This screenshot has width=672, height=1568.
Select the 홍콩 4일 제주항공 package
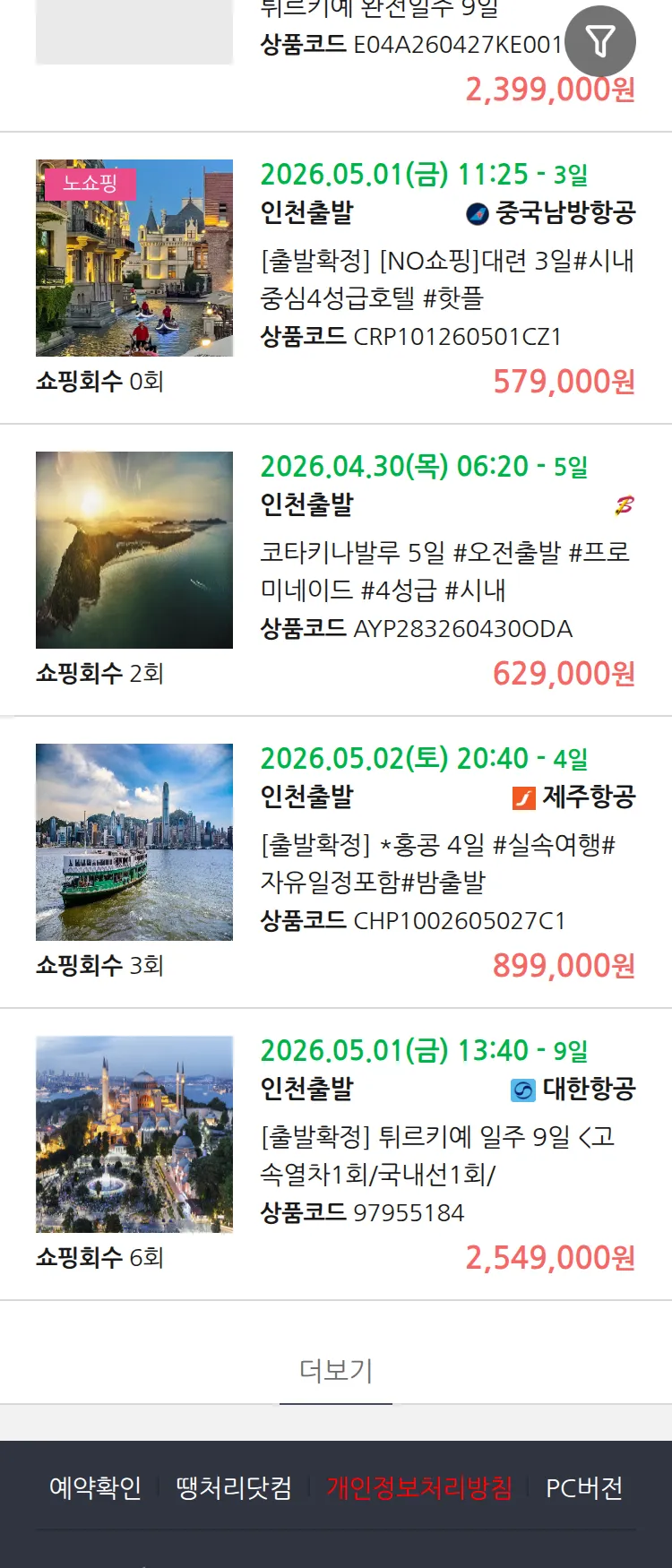(x=437, y=863)
